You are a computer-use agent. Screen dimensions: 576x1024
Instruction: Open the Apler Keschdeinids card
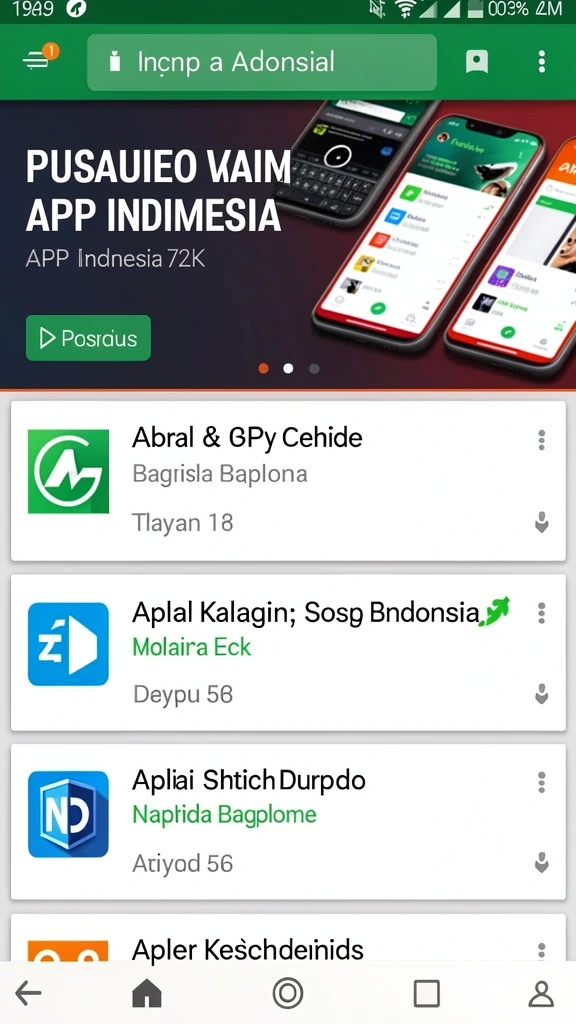click(288, 937)
